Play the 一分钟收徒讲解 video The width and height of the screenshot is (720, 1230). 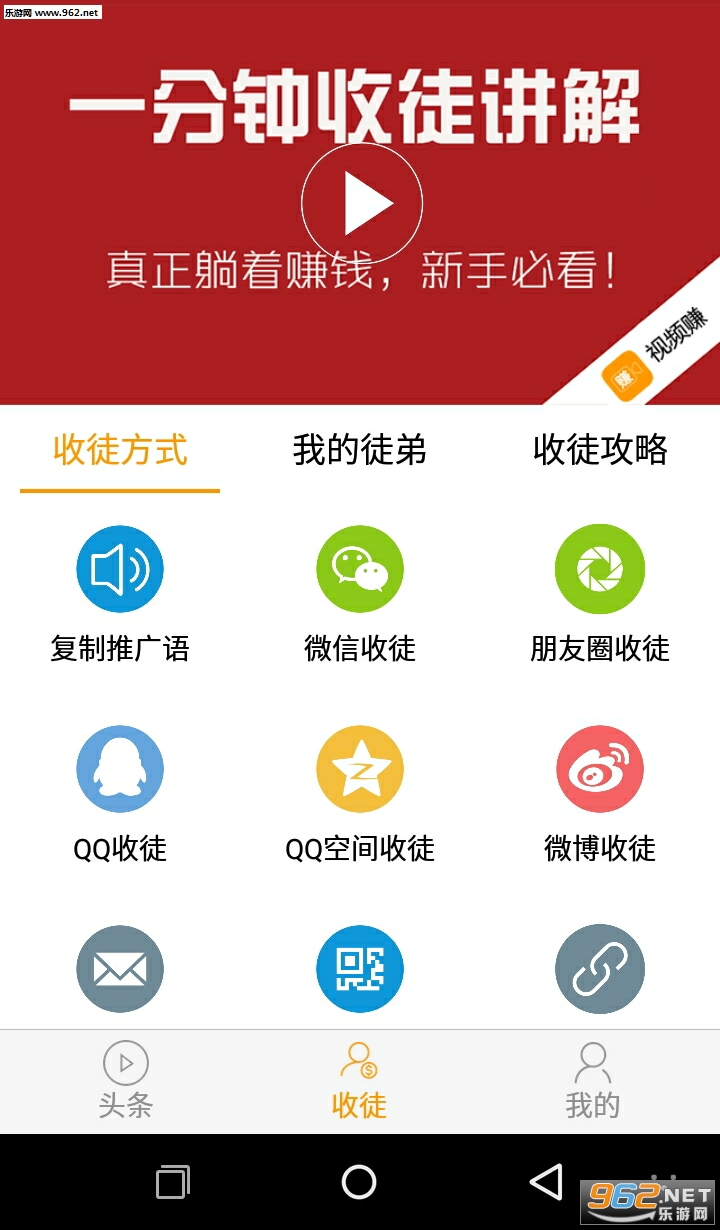(x=362, y=203)
